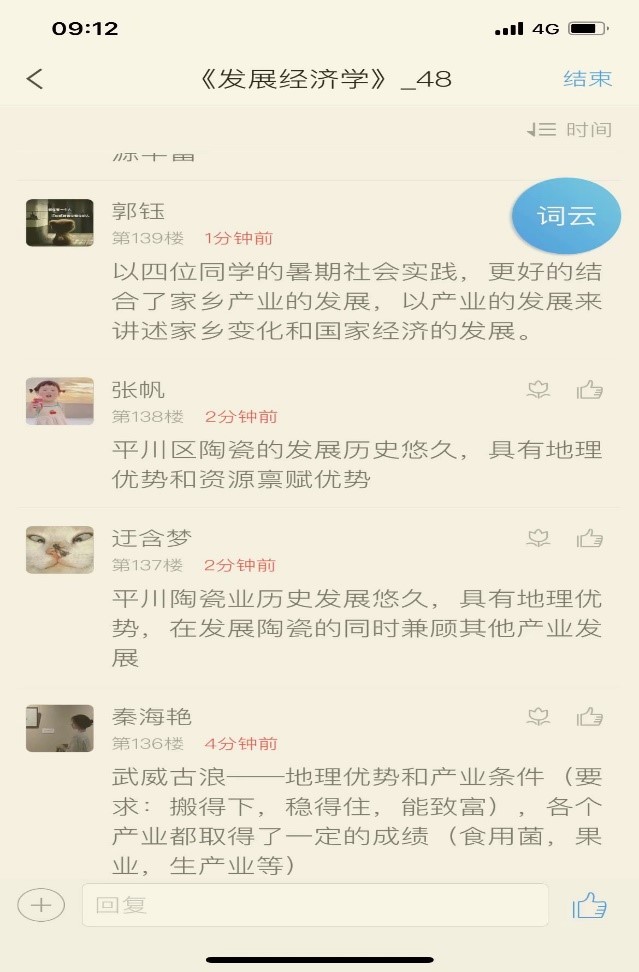
Task: Give a flower to 秦海艳's reply
Action: [x=539, y=716]
